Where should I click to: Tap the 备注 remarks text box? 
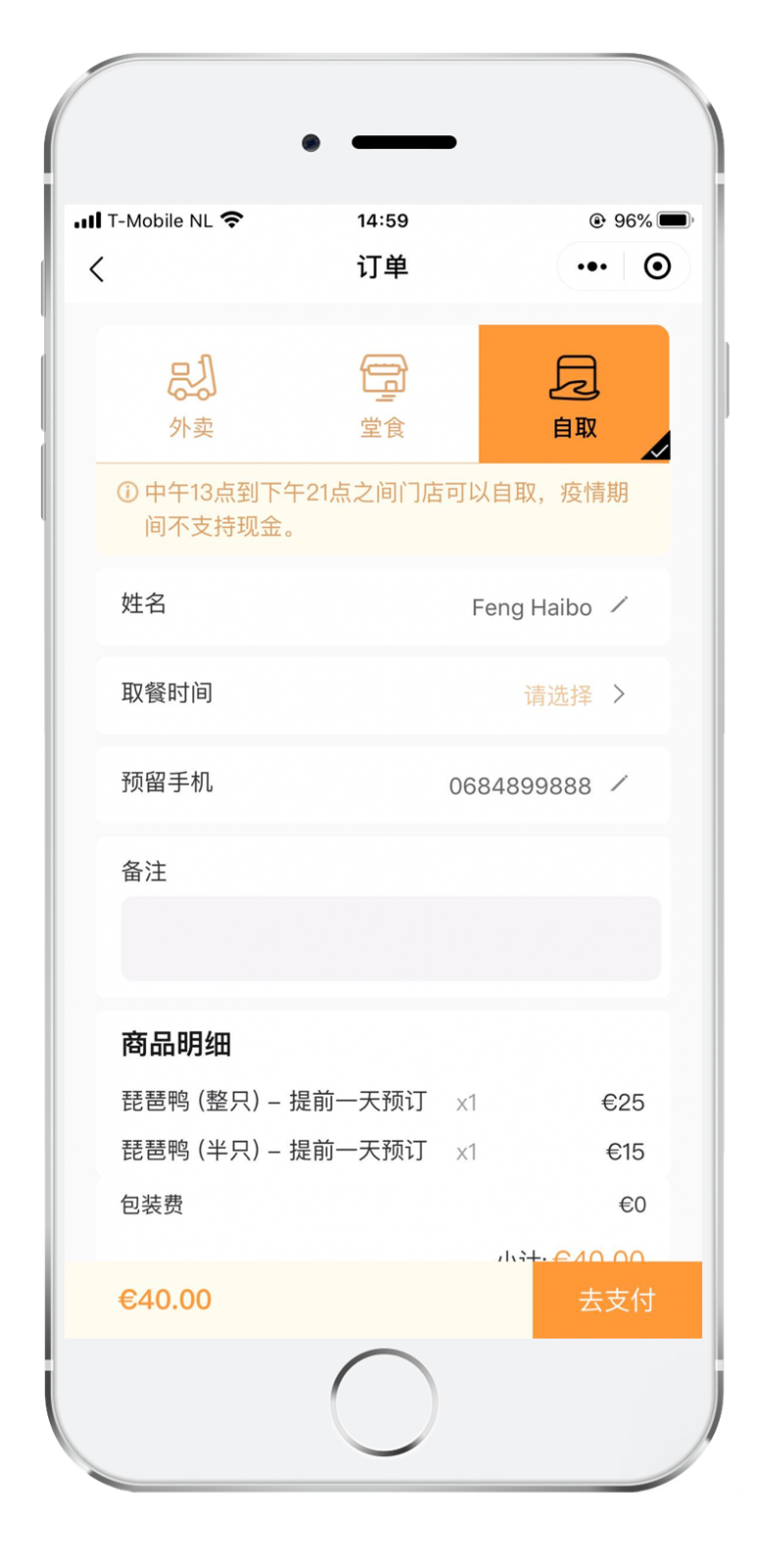coord(390,938)
